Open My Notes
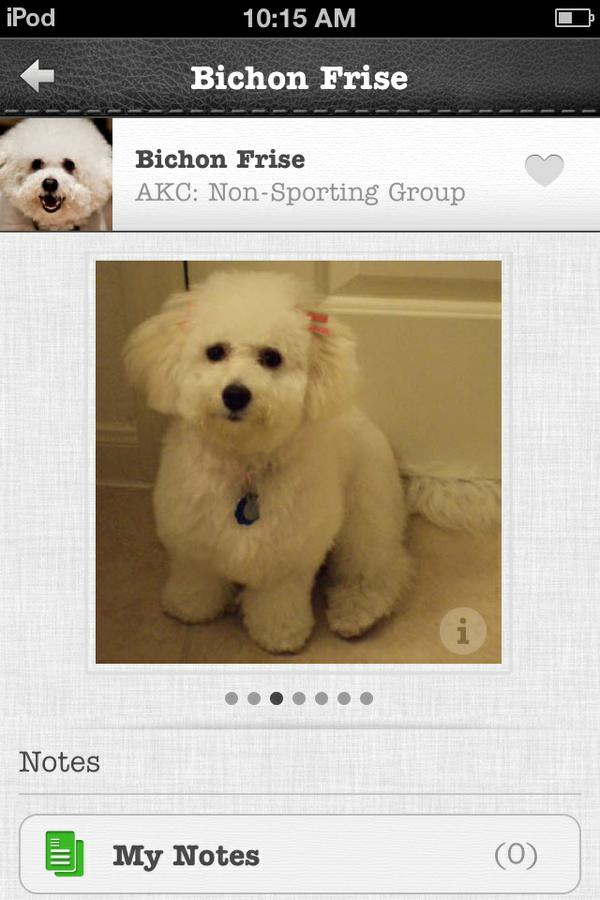Viewport: 600px width, 900px height. (300, 855)
